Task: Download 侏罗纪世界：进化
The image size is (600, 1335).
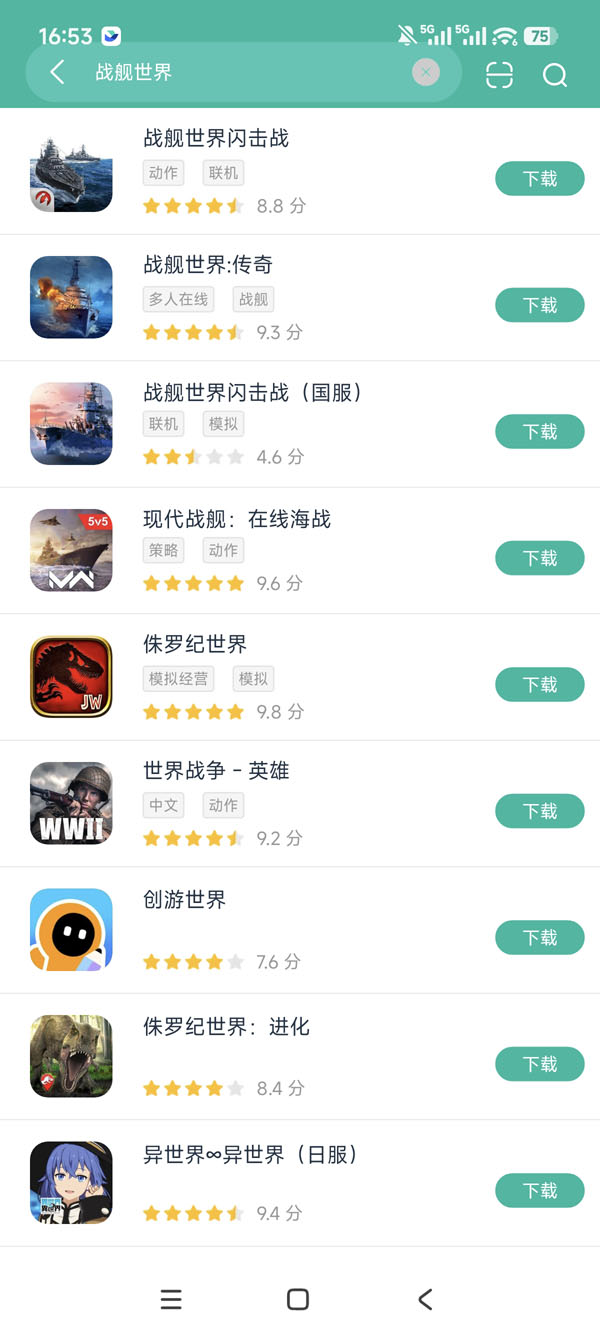Action: click(539, 1064)
